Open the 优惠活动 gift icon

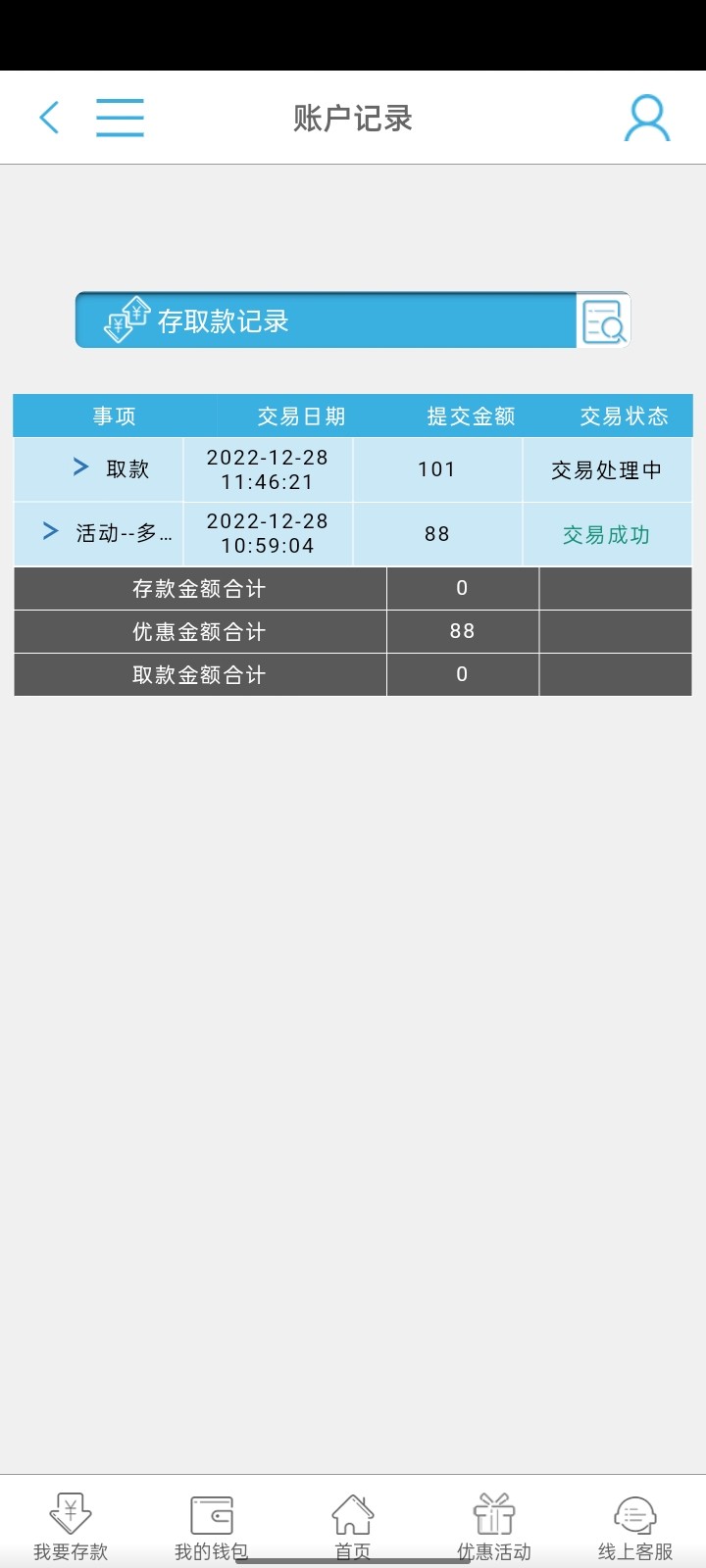492,1514
